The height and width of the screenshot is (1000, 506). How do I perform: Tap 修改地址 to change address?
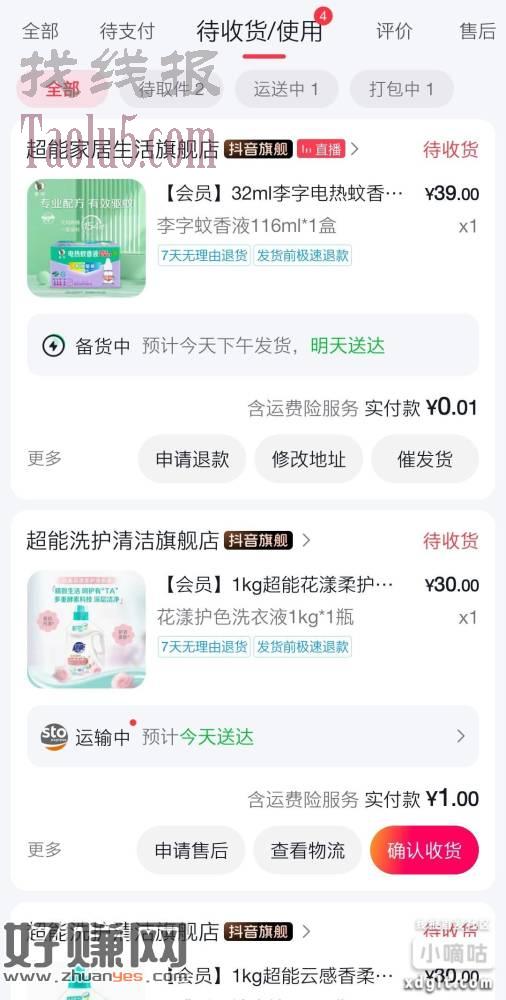[x=309, y=459]
